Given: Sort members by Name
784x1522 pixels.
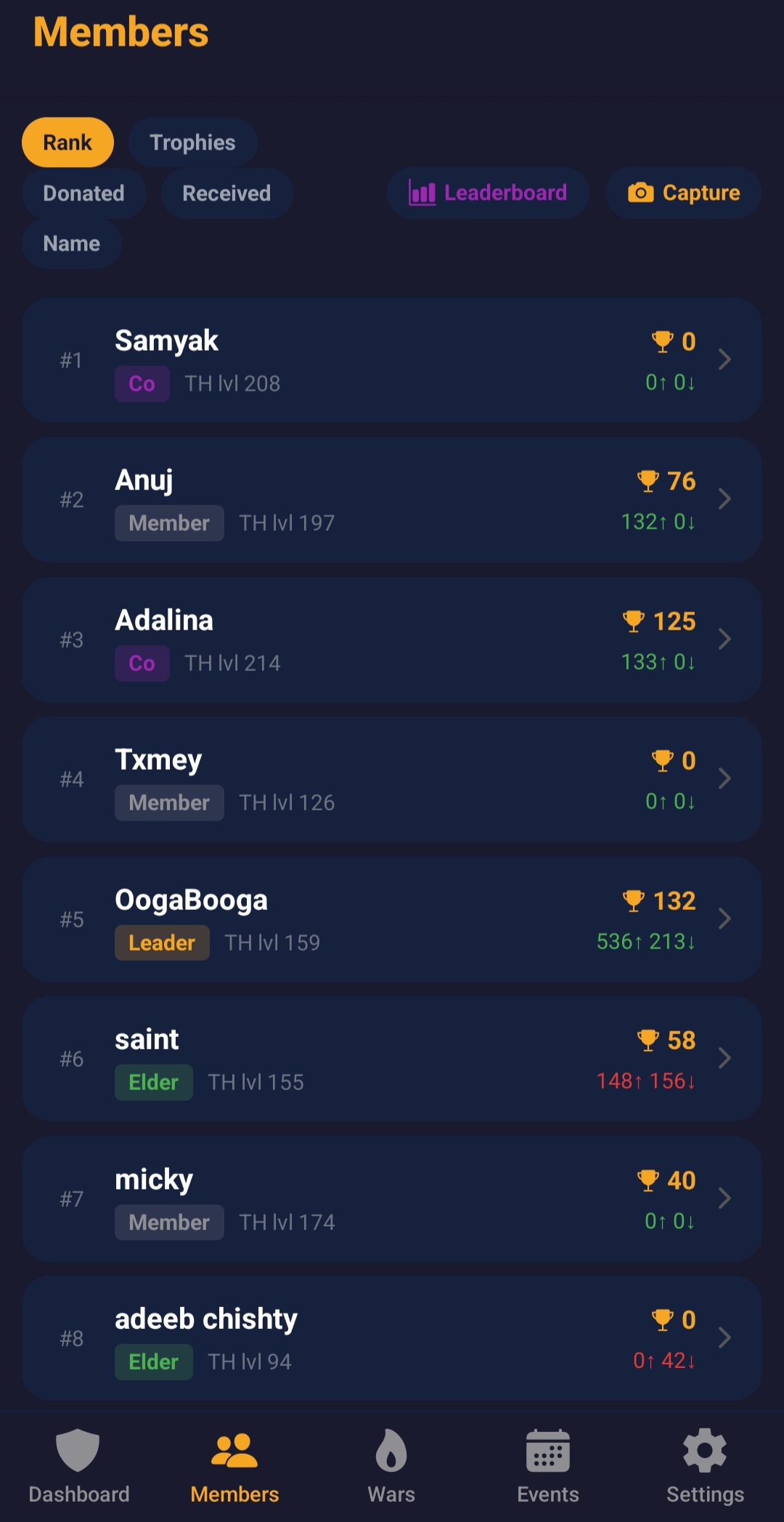Looking at the screenshot, I should [71, 243].
